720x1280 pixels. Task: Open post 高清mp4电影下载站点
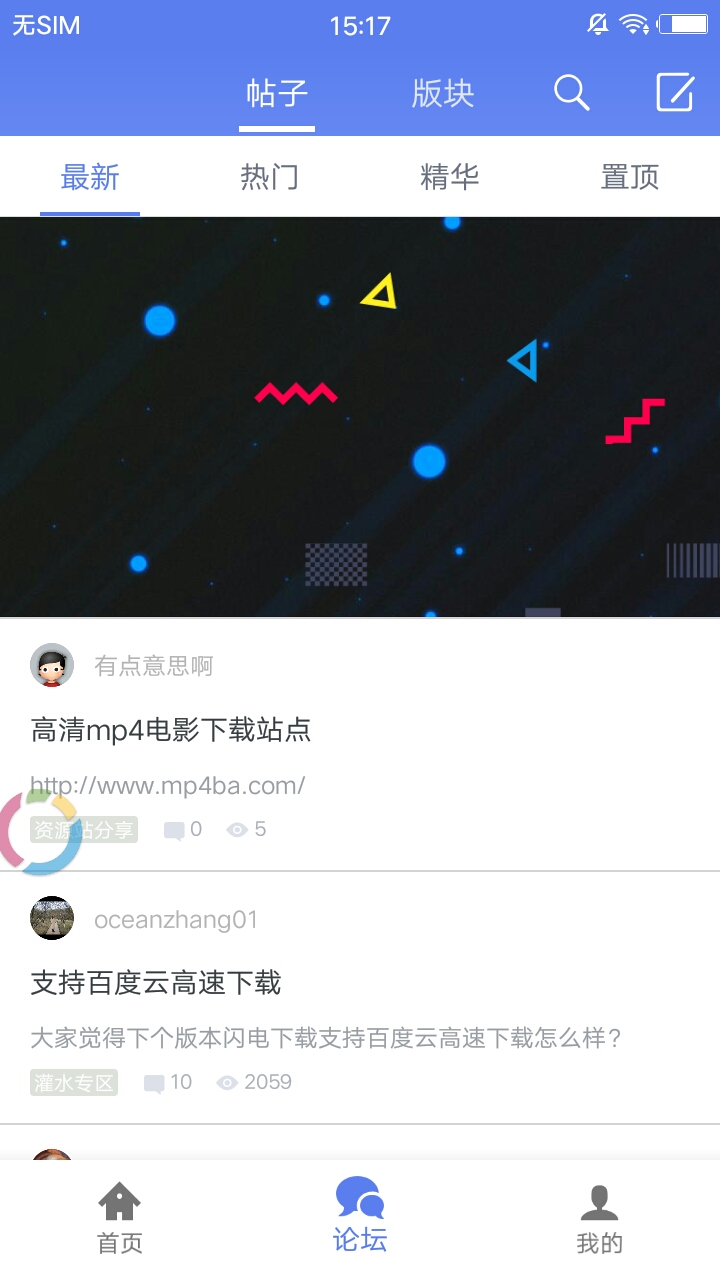point(171,730)
